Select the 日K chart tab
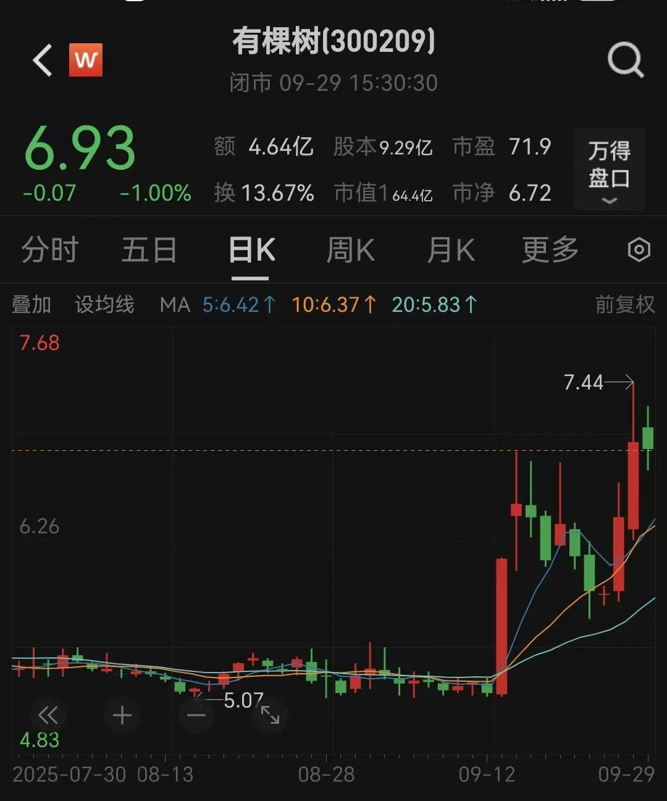Screen dimensions: 667x801 point(251,250)
